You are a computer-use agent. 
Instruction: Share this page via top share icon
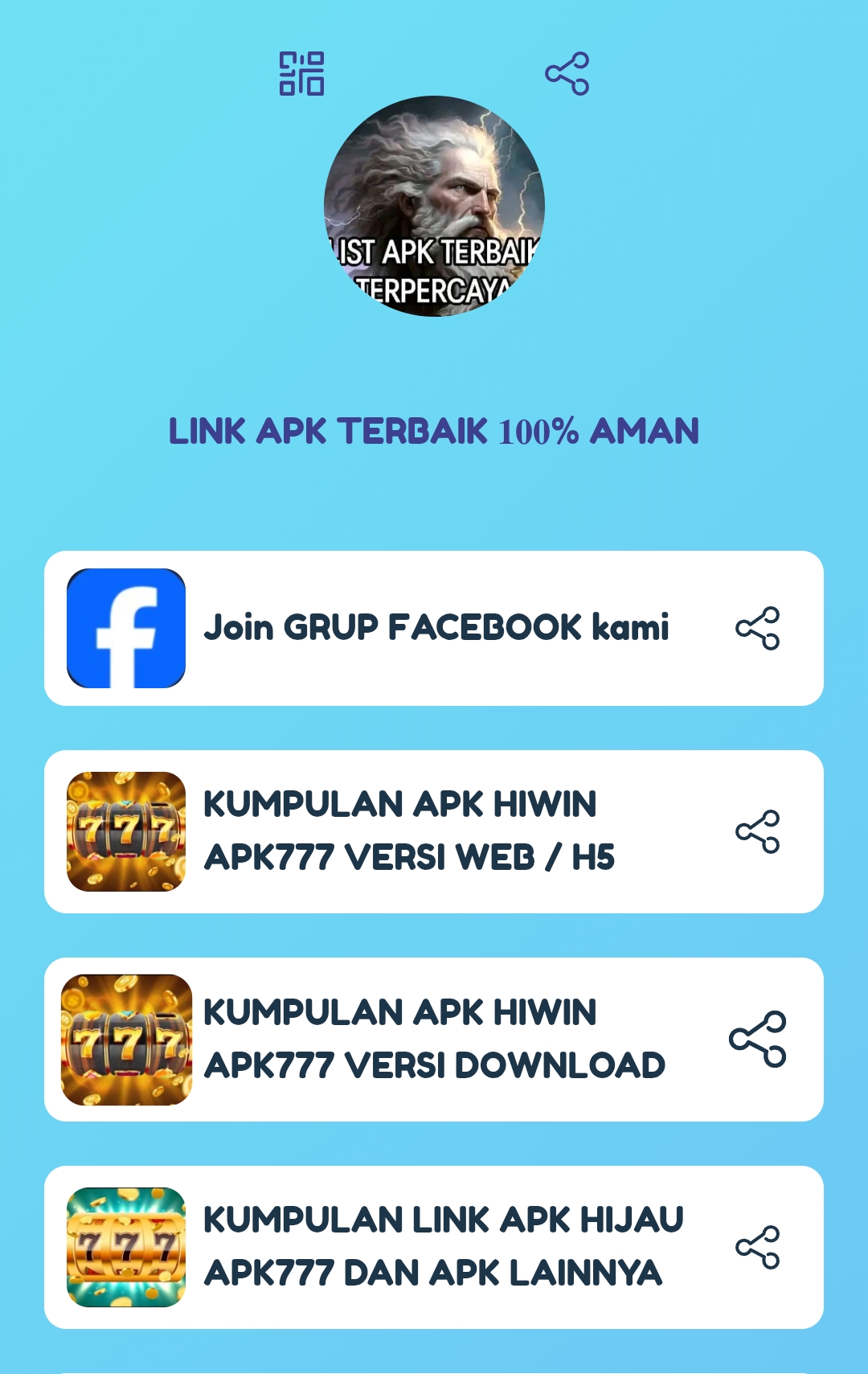coord(567,74)
